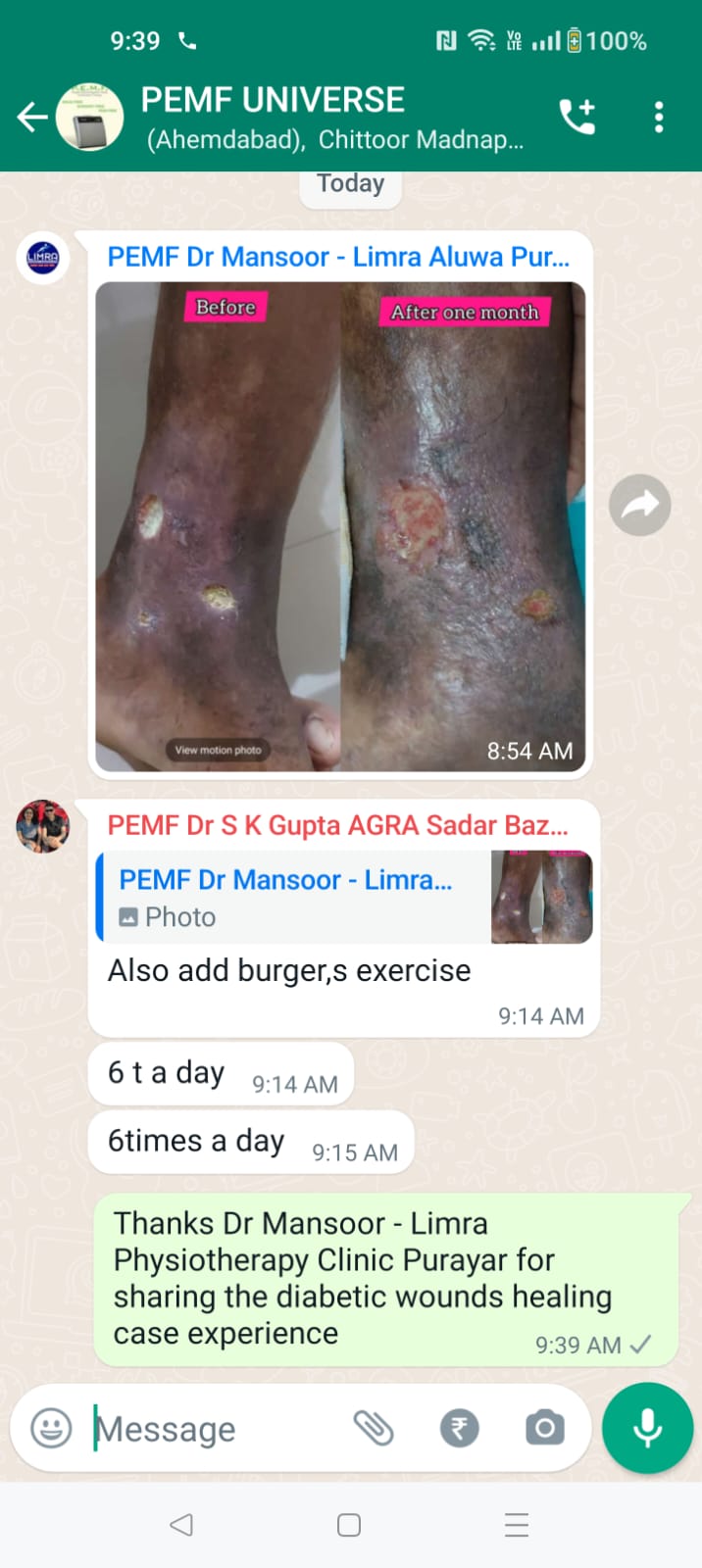Open Dr S K Gupta's profile picture
This screenshot has height=1568, width=702.
(x=42, y=826)
